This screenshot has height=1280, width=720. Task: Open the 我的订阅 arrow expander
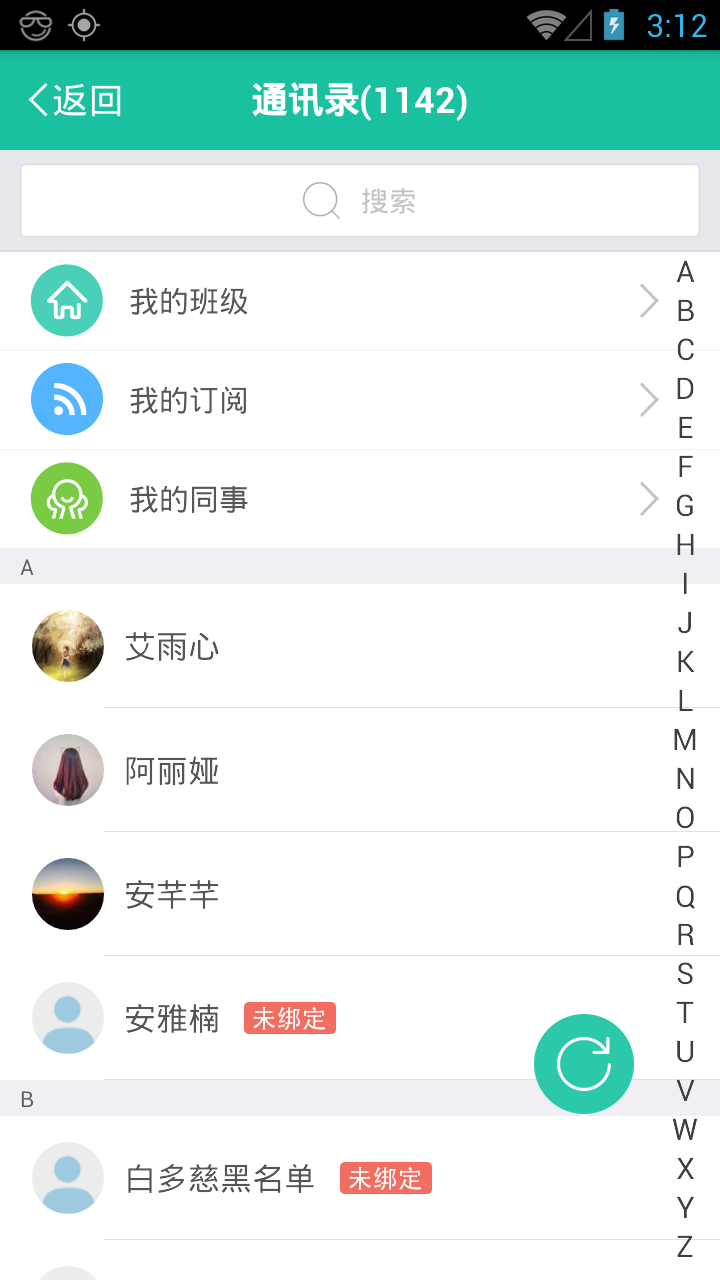point(648,398)
